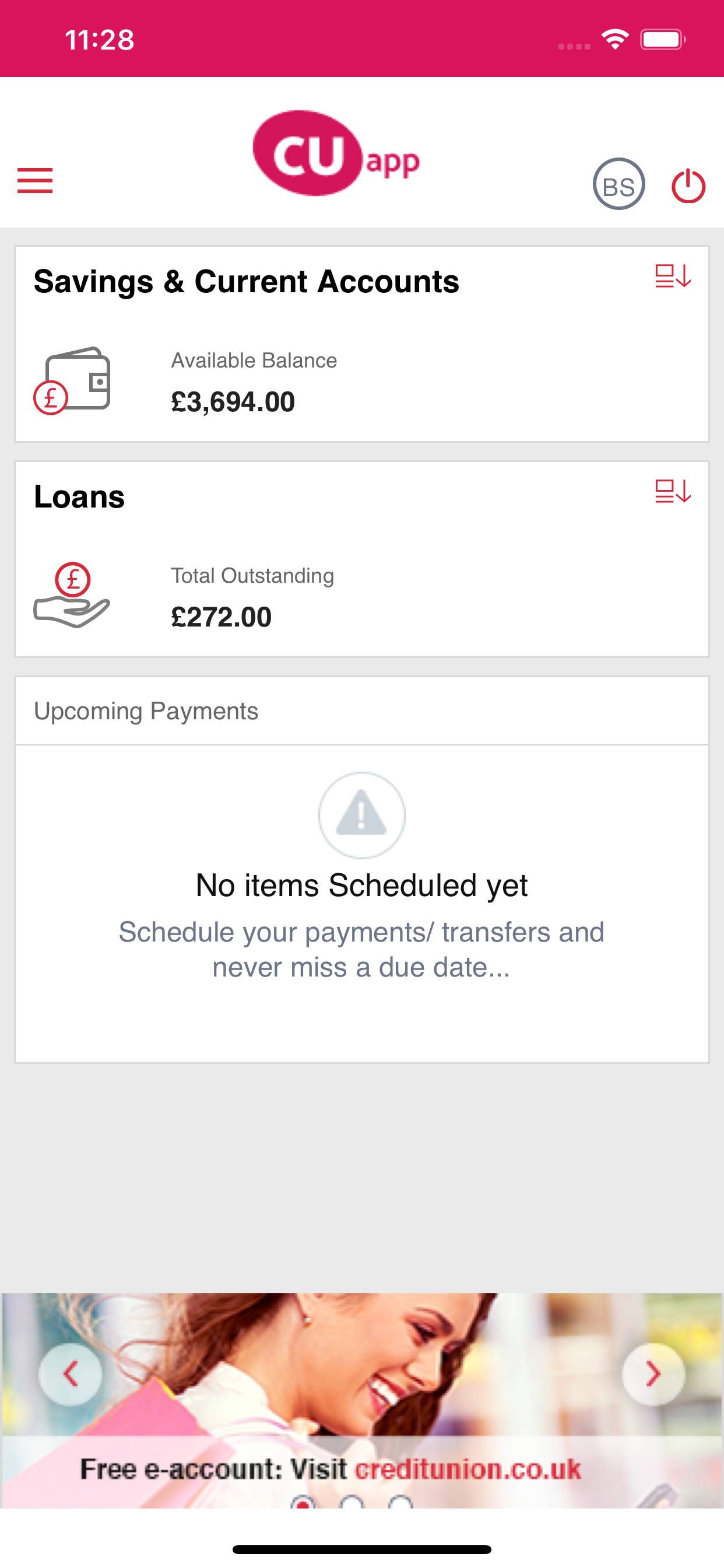Image resolution: width=724 pixels, height=1568 pixels.
Task: Advance the banner with the right arrow
Action: [653, 1375]
